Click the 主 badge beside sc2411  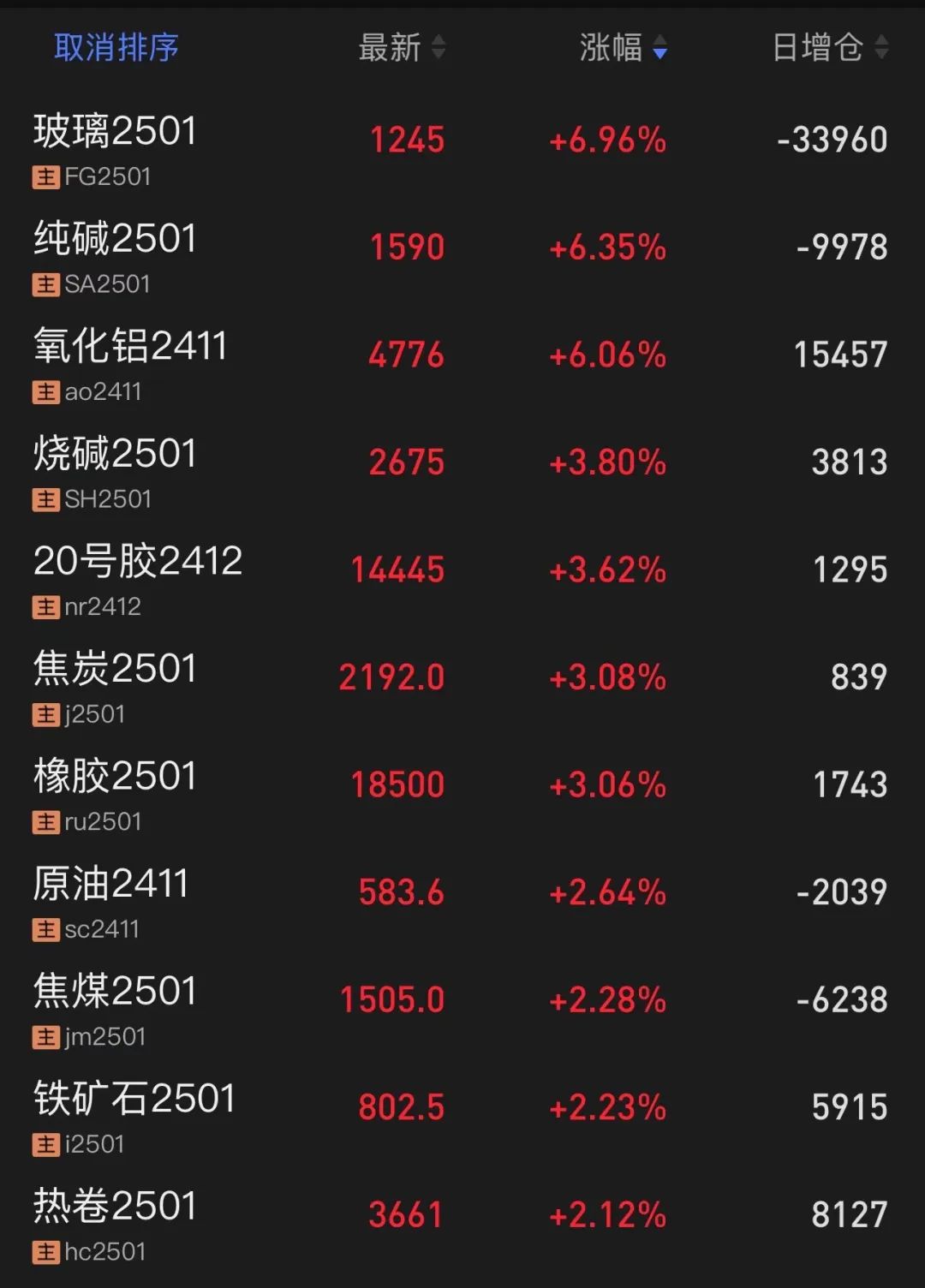tap(45, 930)
